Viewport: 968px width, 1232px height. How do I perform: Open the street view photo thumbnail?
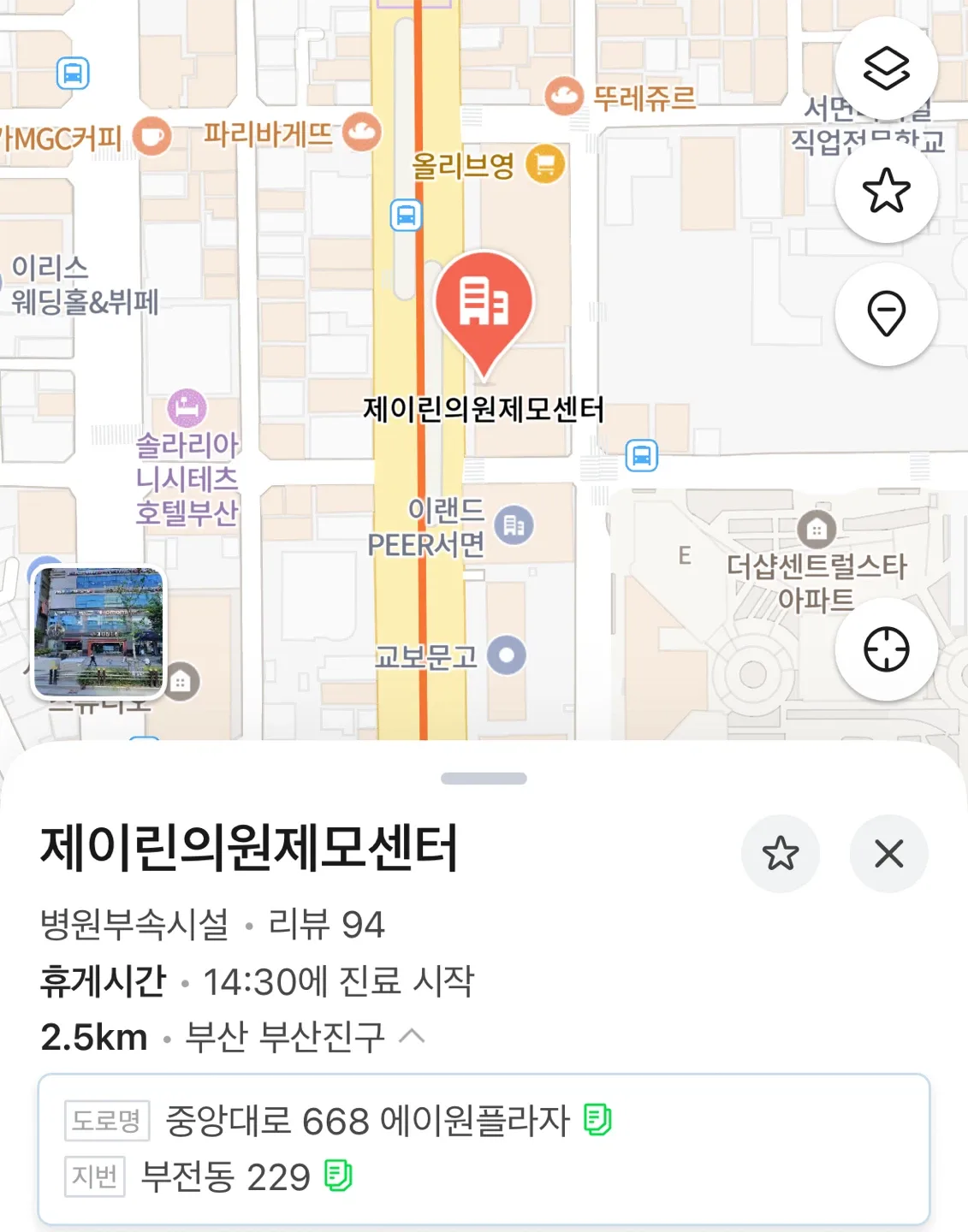(98, 631)
